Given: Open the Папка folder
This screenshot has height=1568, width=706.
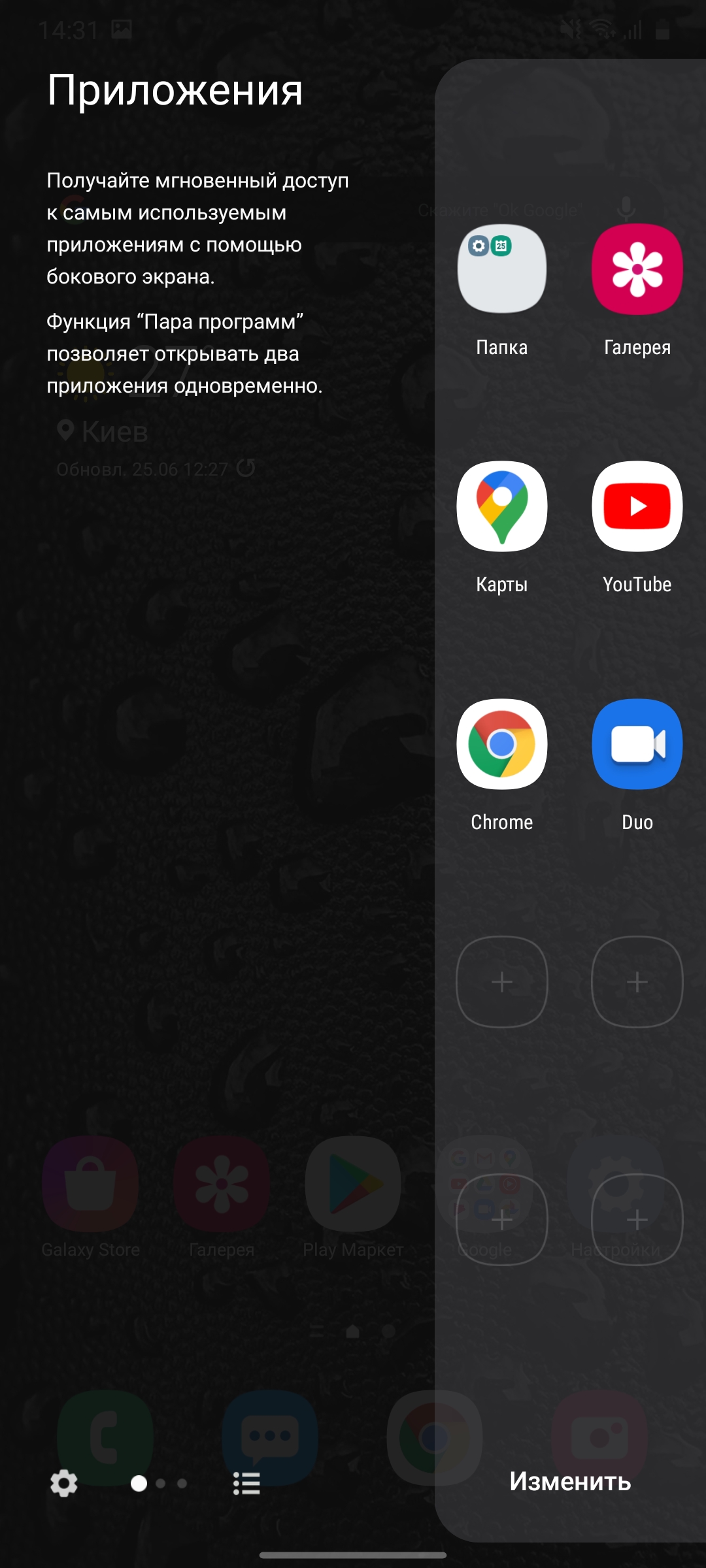Looking at the screenshot, I should point(501,269).
